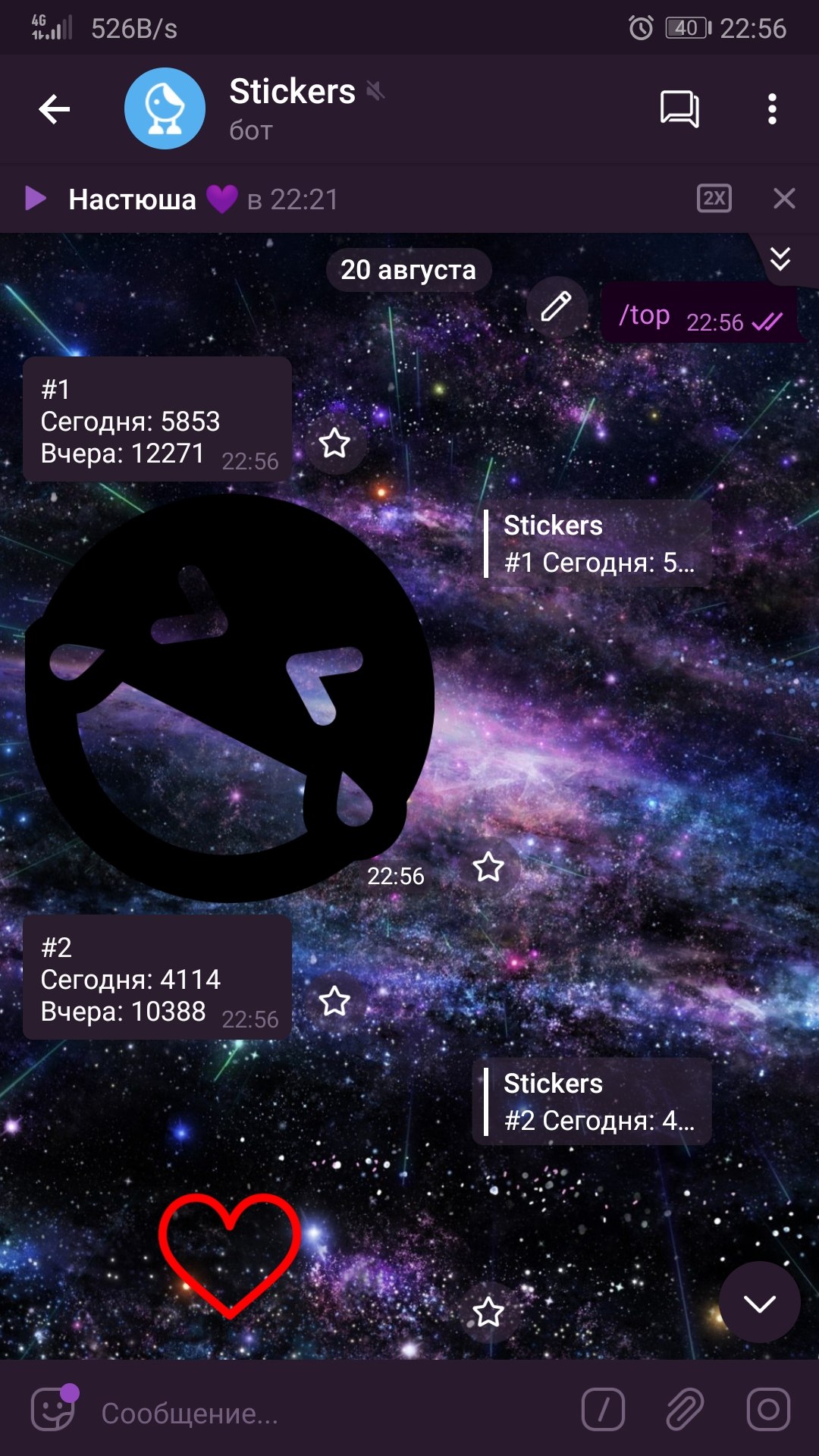Screen dimensions: 819x1456
Task: Open reply quote "#1 Сегодня: 5…"
Action: (x=597, y=544)
